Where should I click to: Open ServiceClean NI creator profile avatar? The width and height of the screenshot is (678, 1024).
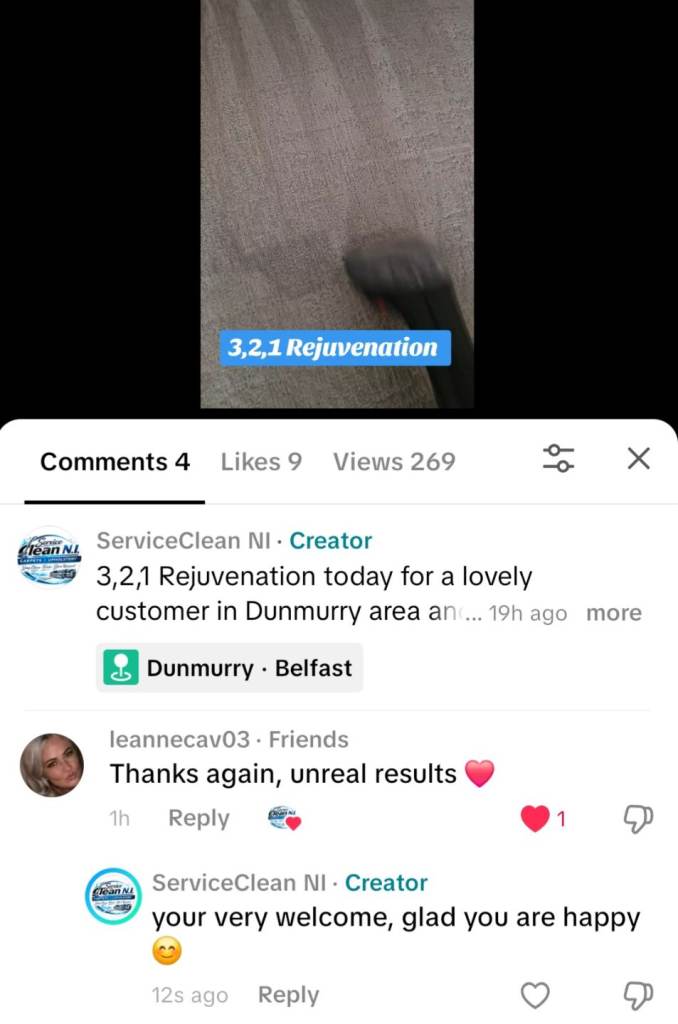click(52, 557)
